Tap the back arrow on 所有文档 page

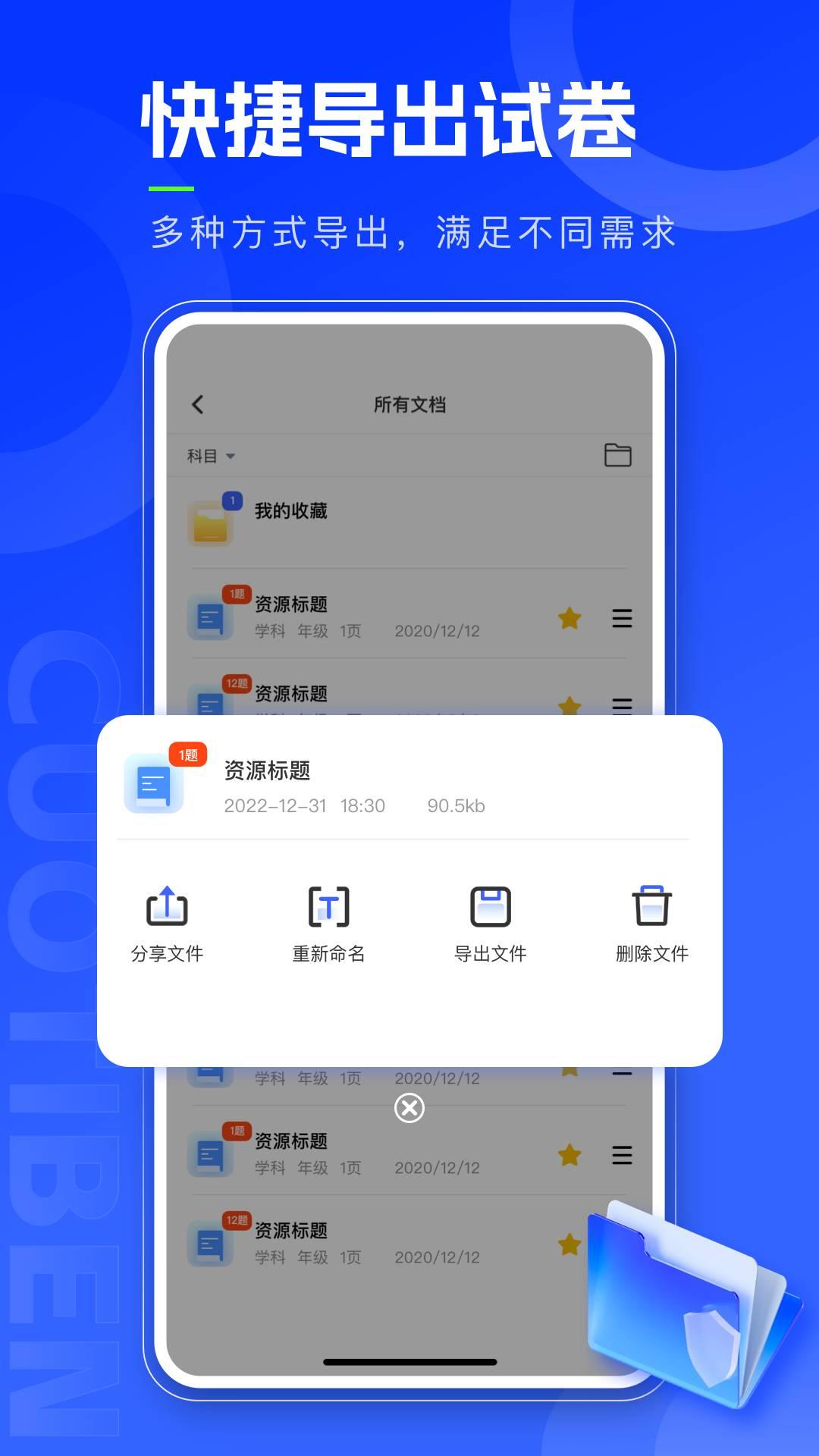[x=199, y=406]
